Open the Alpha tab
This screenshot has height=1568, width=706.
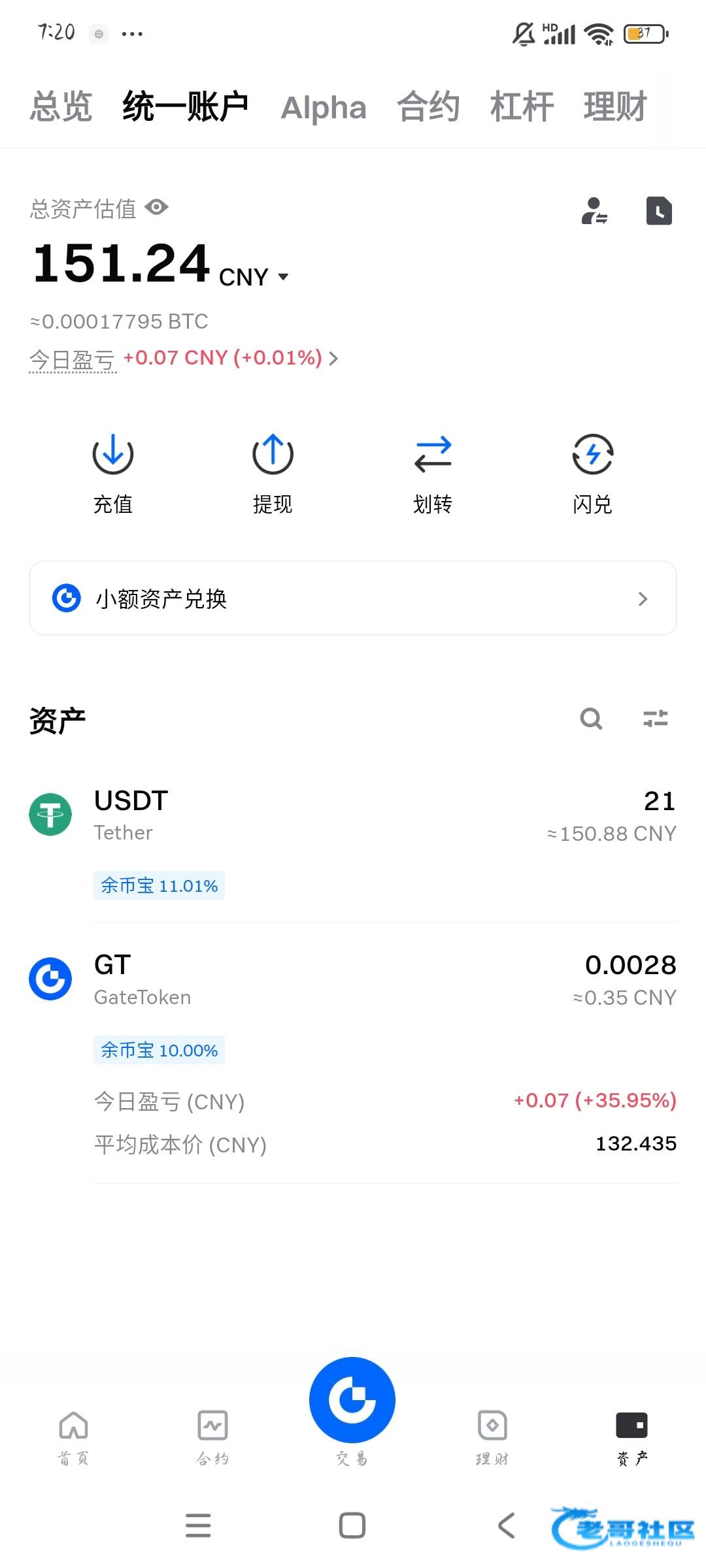click(x=324, y=108)
